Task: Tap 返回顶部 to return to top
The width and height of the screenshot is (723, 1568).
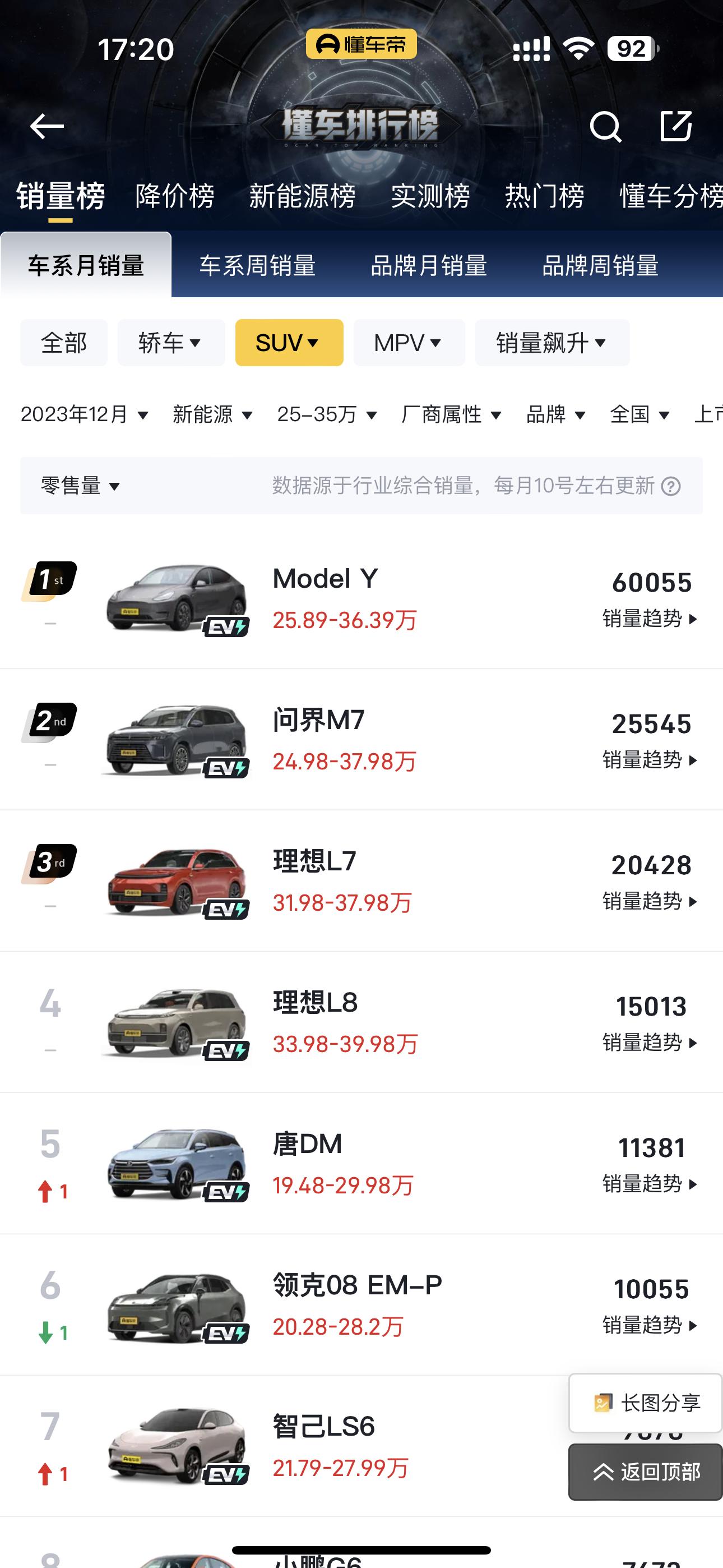Action: point(646,1472)
